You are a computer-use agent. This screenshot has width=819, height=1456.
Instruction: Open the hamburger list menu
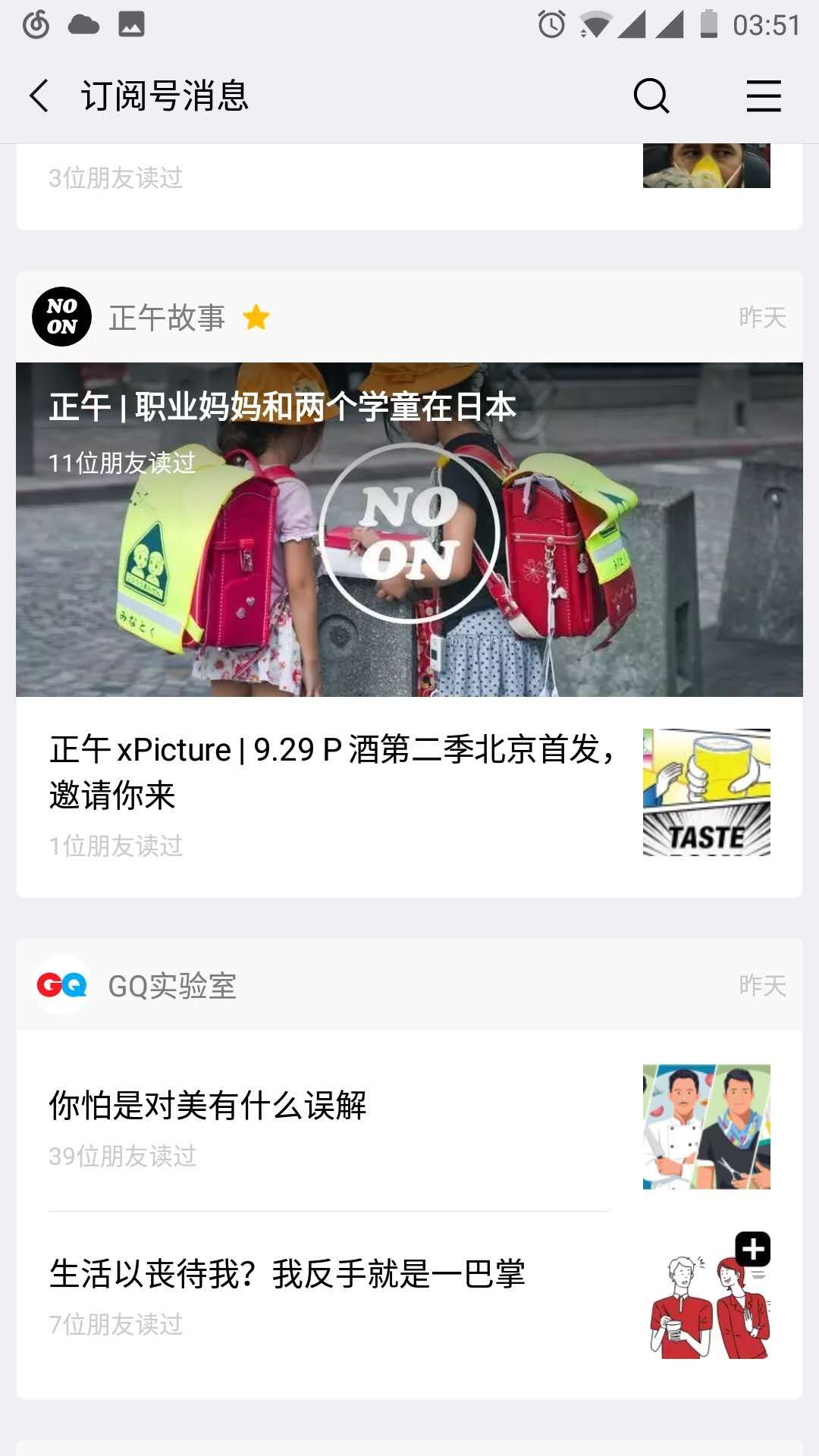pos(763,96)
